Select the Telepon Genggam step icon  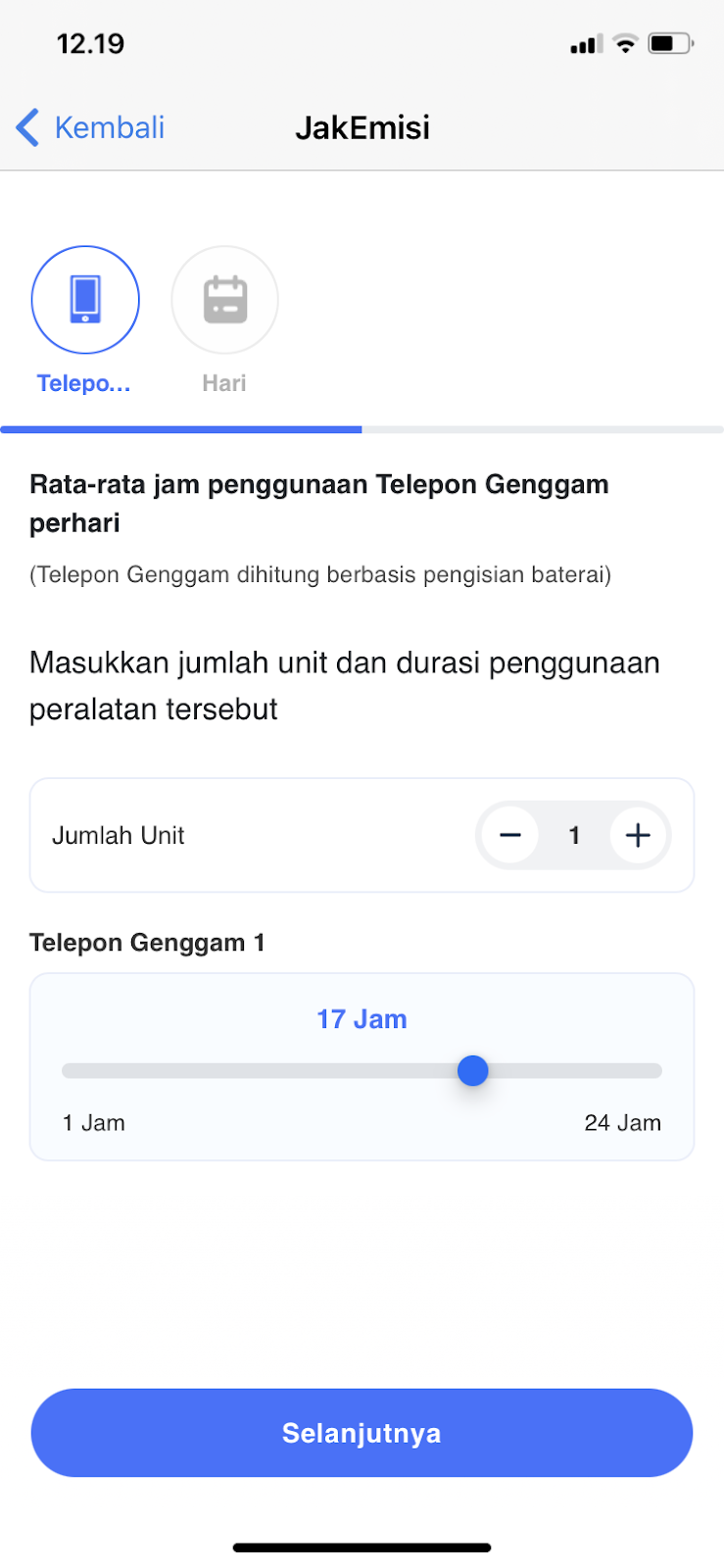click(85, 300)
